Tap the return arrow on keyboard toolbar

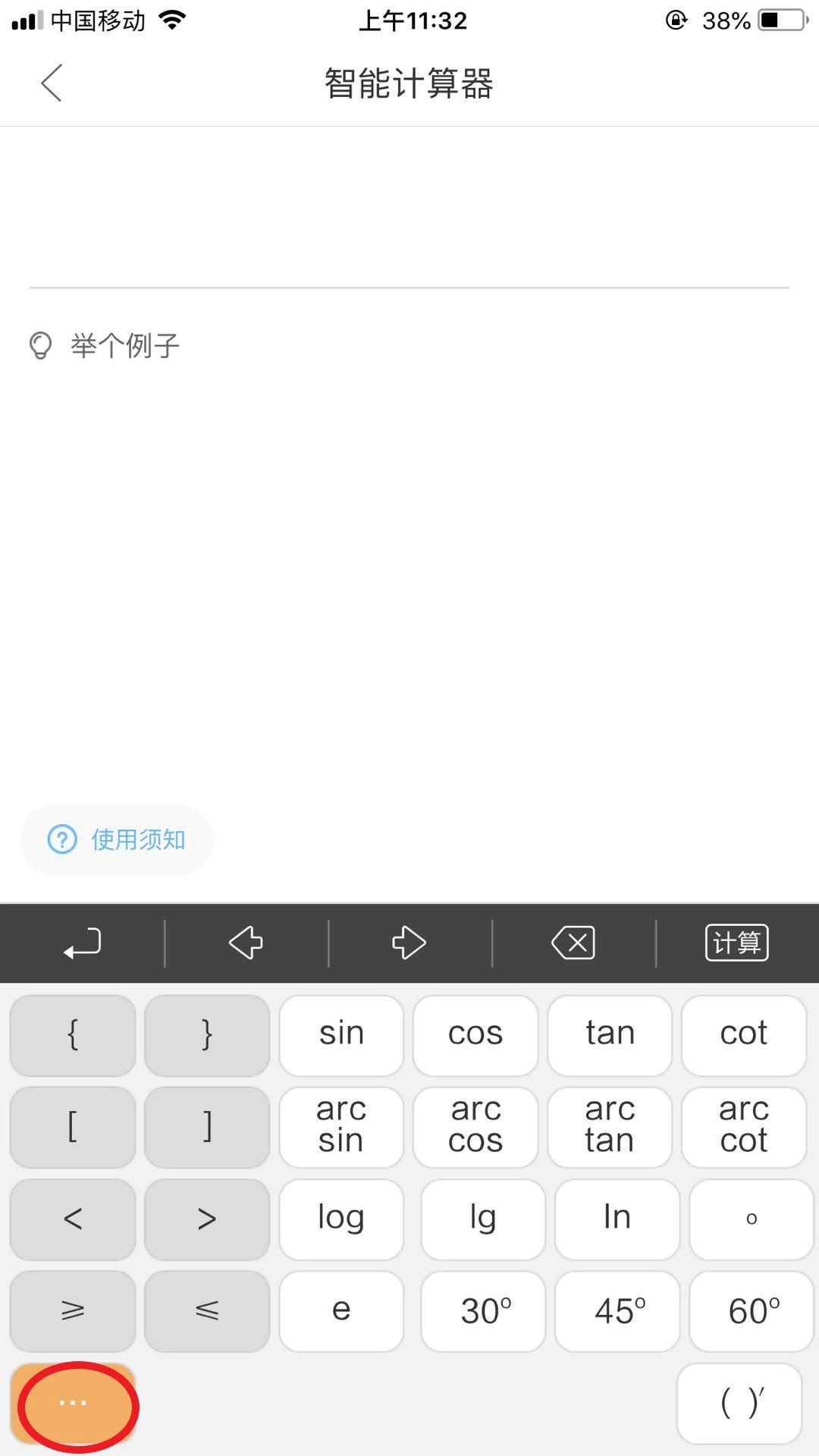click(82, 943)
